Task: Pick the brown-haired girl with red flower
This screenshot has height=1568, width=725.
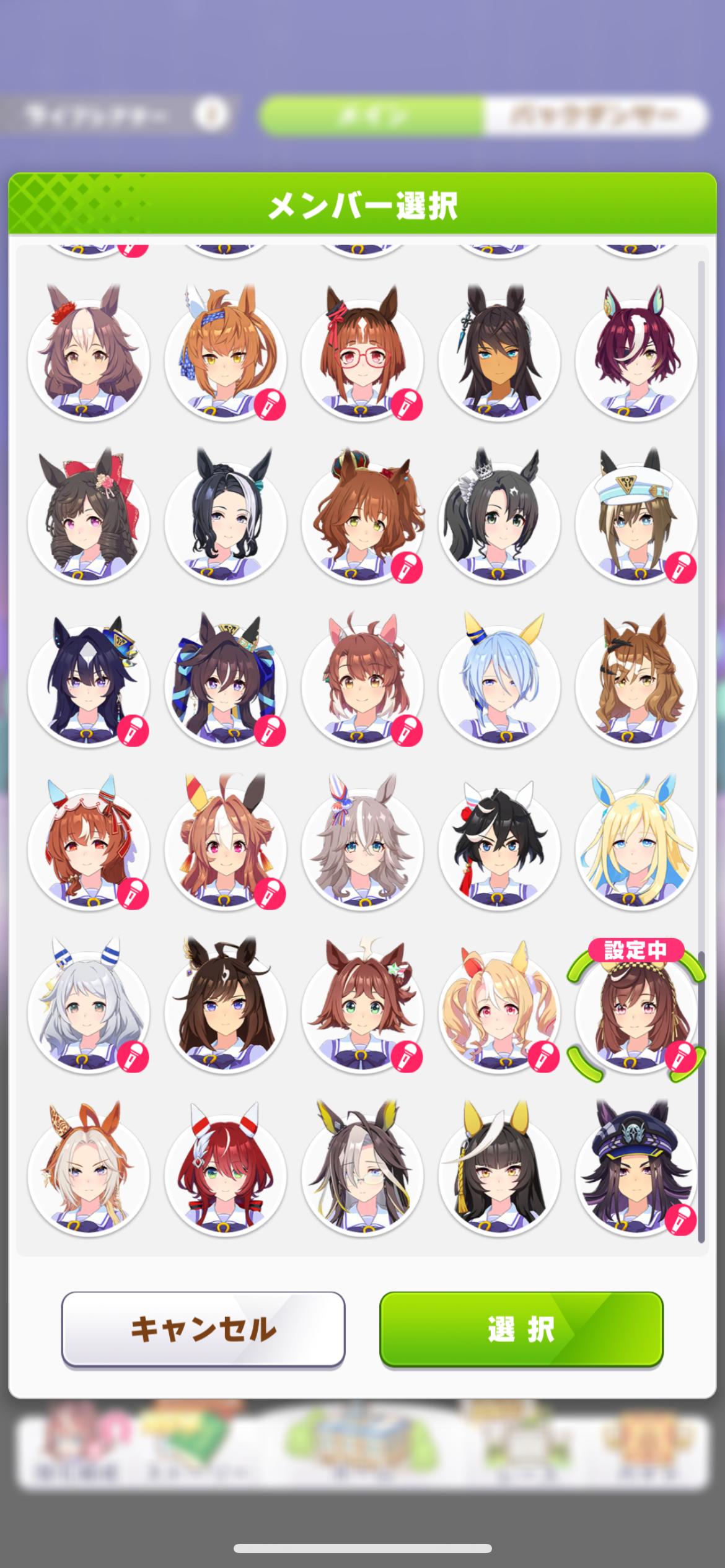Action: tap(88, 359)
